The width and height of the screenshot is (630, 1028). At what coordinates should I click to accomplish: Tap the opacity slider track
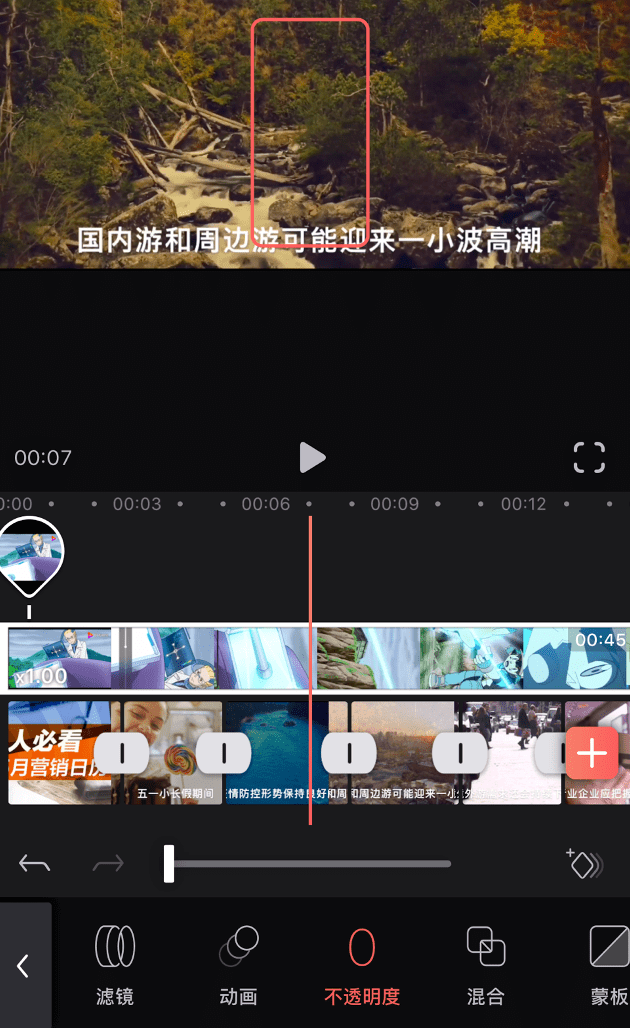[x=310, y=864]
